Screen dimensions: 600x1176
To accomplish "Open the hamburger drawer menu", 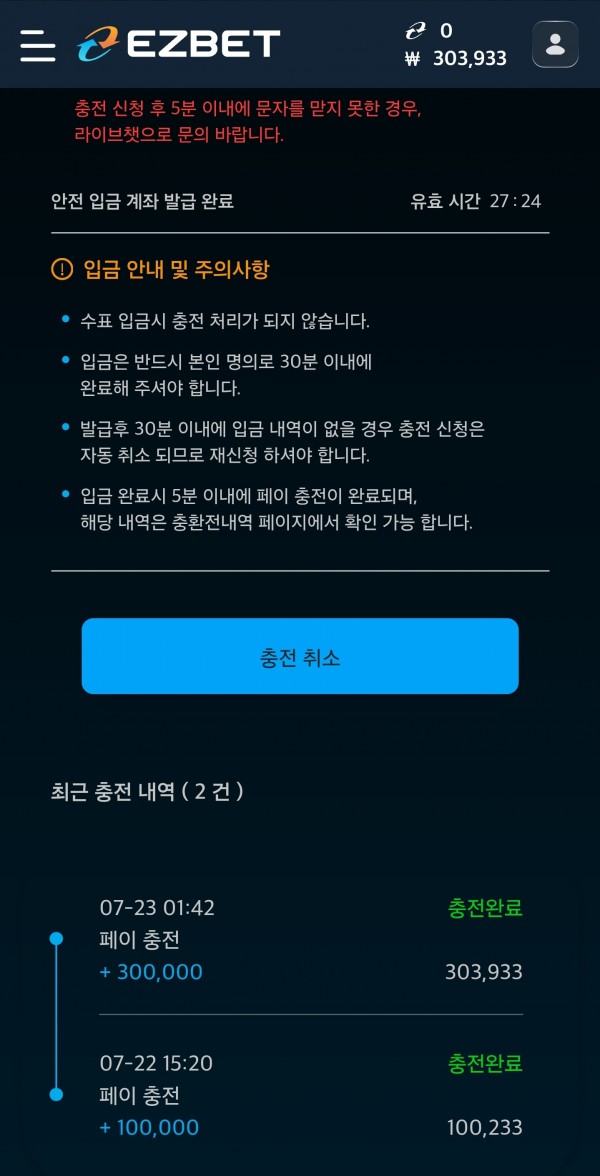I will (38, 45).
